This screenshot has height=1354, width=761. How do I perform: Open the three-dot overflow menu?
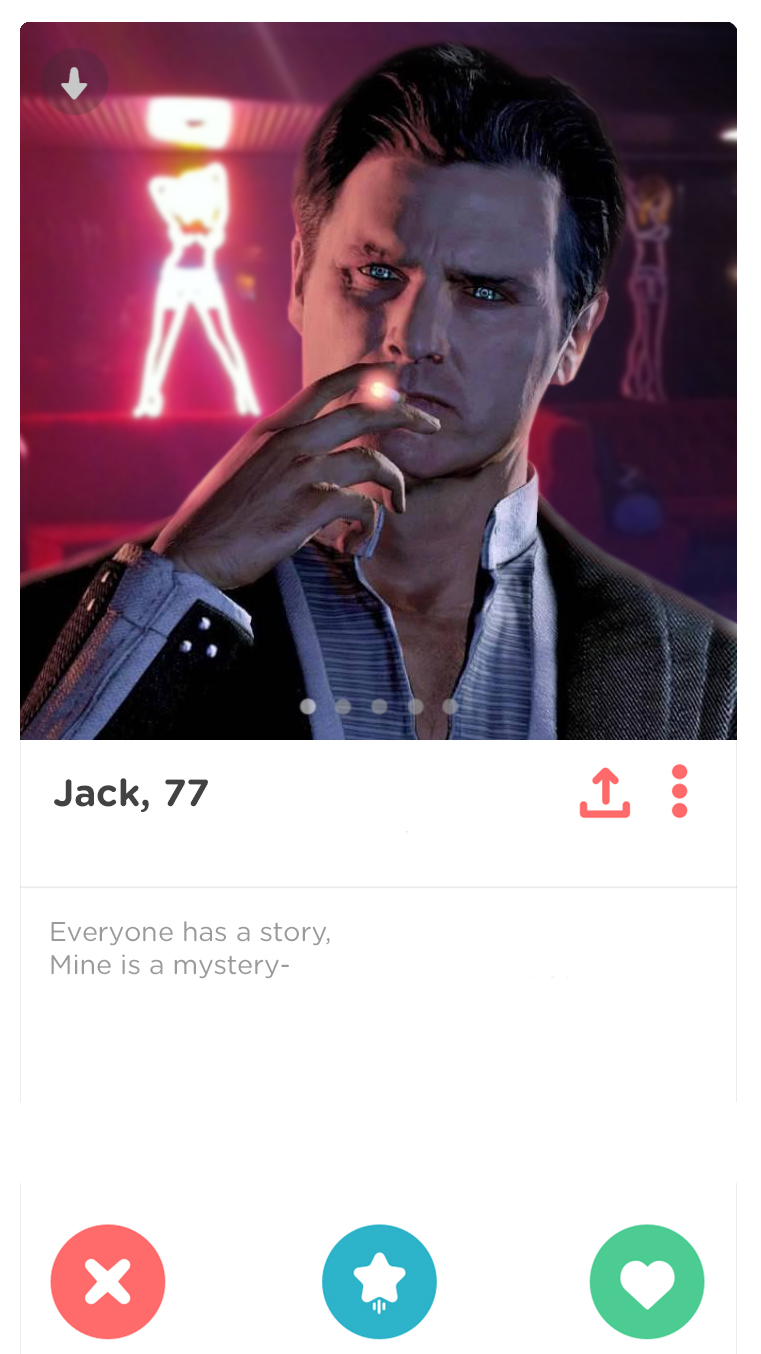click(679, 792)
